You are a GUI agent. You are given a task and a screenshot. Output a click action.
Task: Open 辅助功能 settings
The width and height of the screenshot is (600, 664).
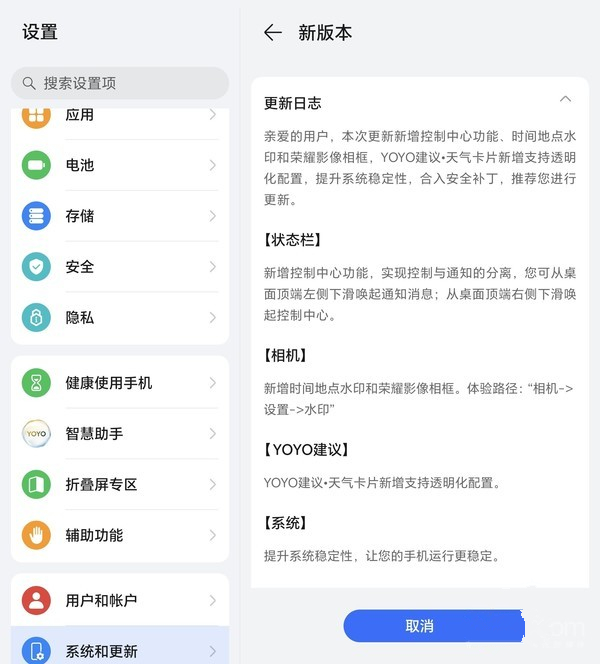pos(120,535)
